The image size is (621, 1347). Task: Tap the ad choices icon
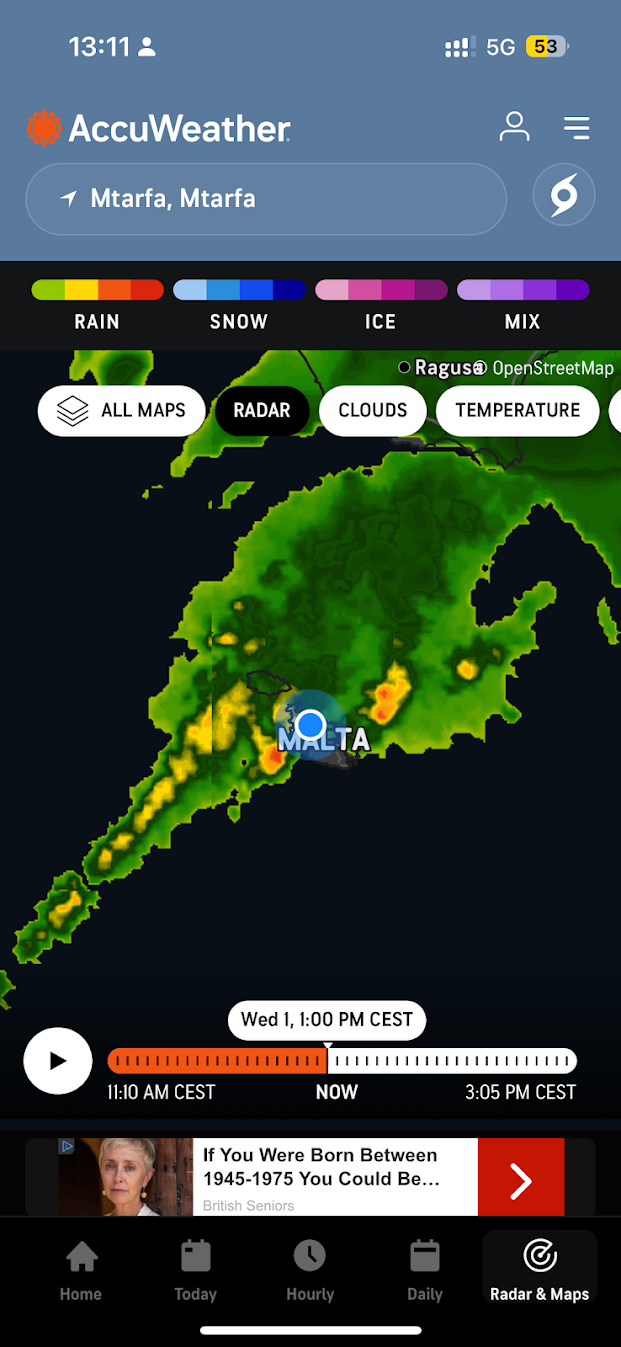(67, 1146)
